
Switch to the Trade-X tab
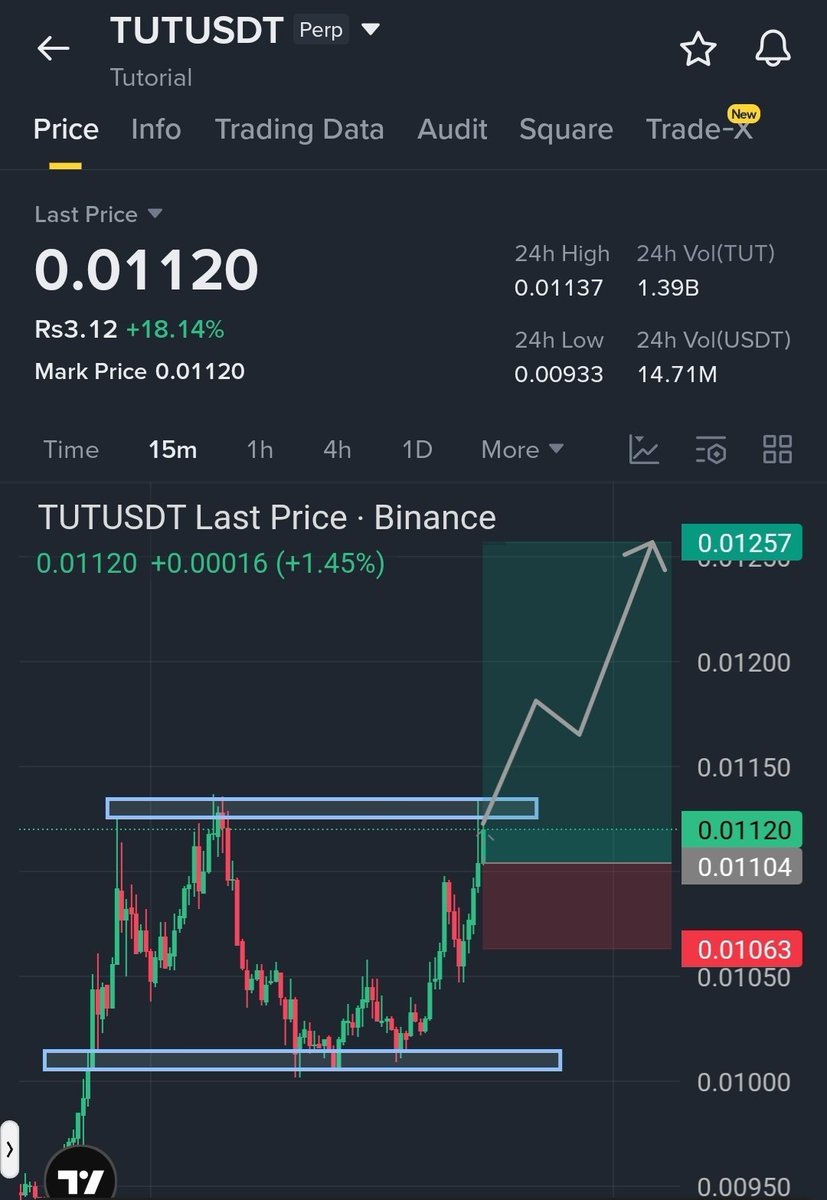(x=699, y=129)
